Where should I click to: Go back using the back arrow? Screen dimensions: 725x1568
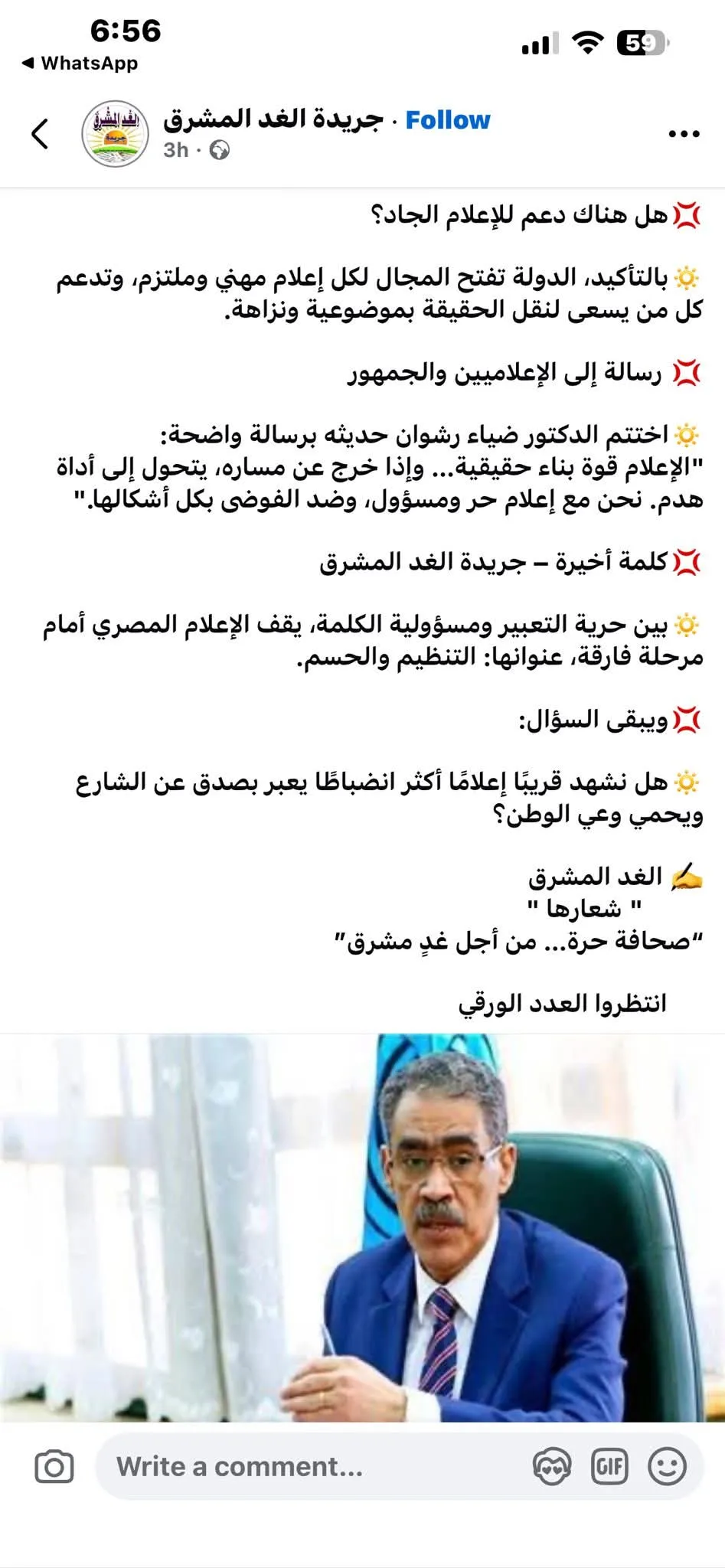[x=40, y=133]
